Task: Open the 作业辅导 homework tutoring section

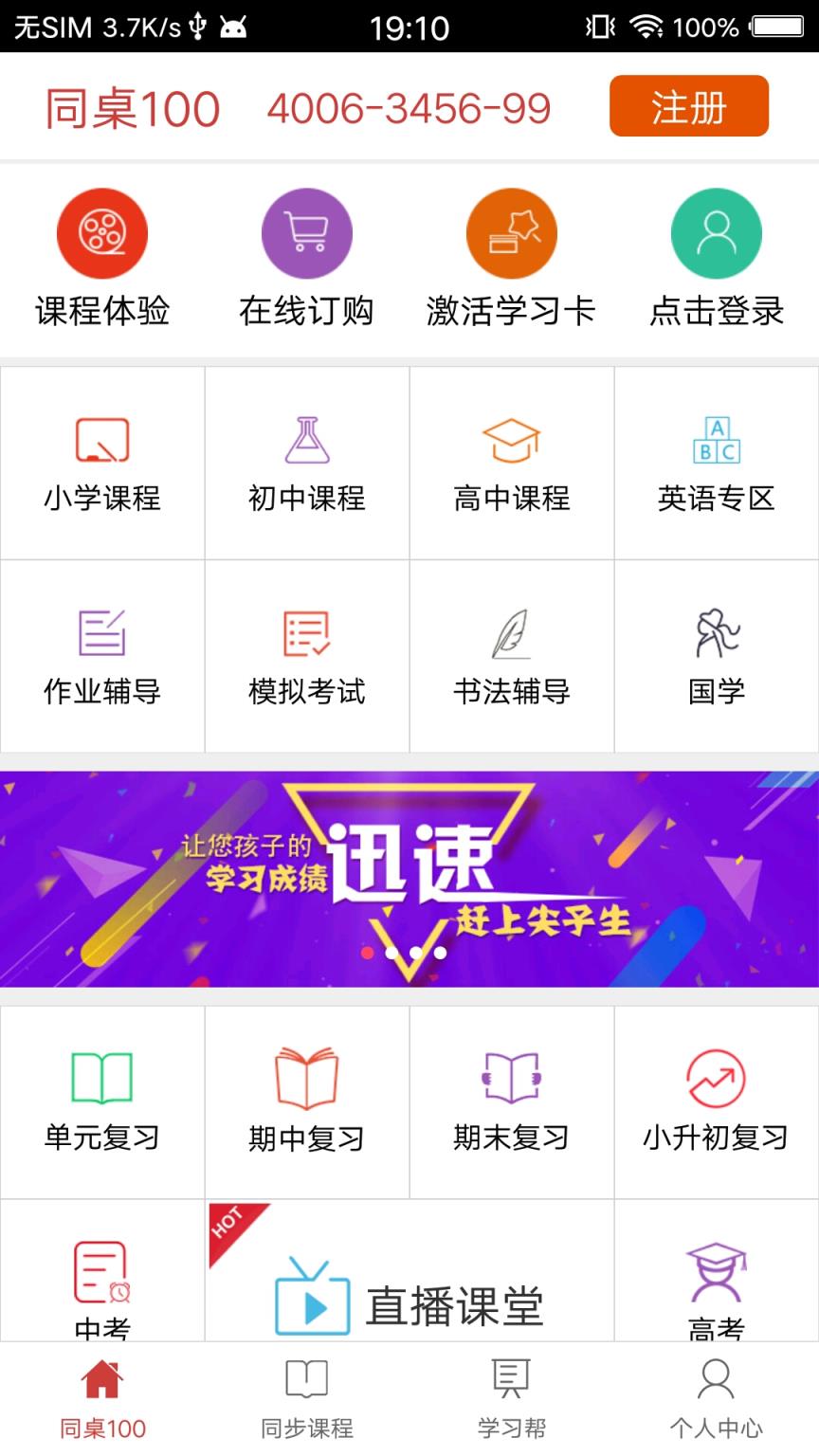Action: pyautogui.click(x=101, y=654)
